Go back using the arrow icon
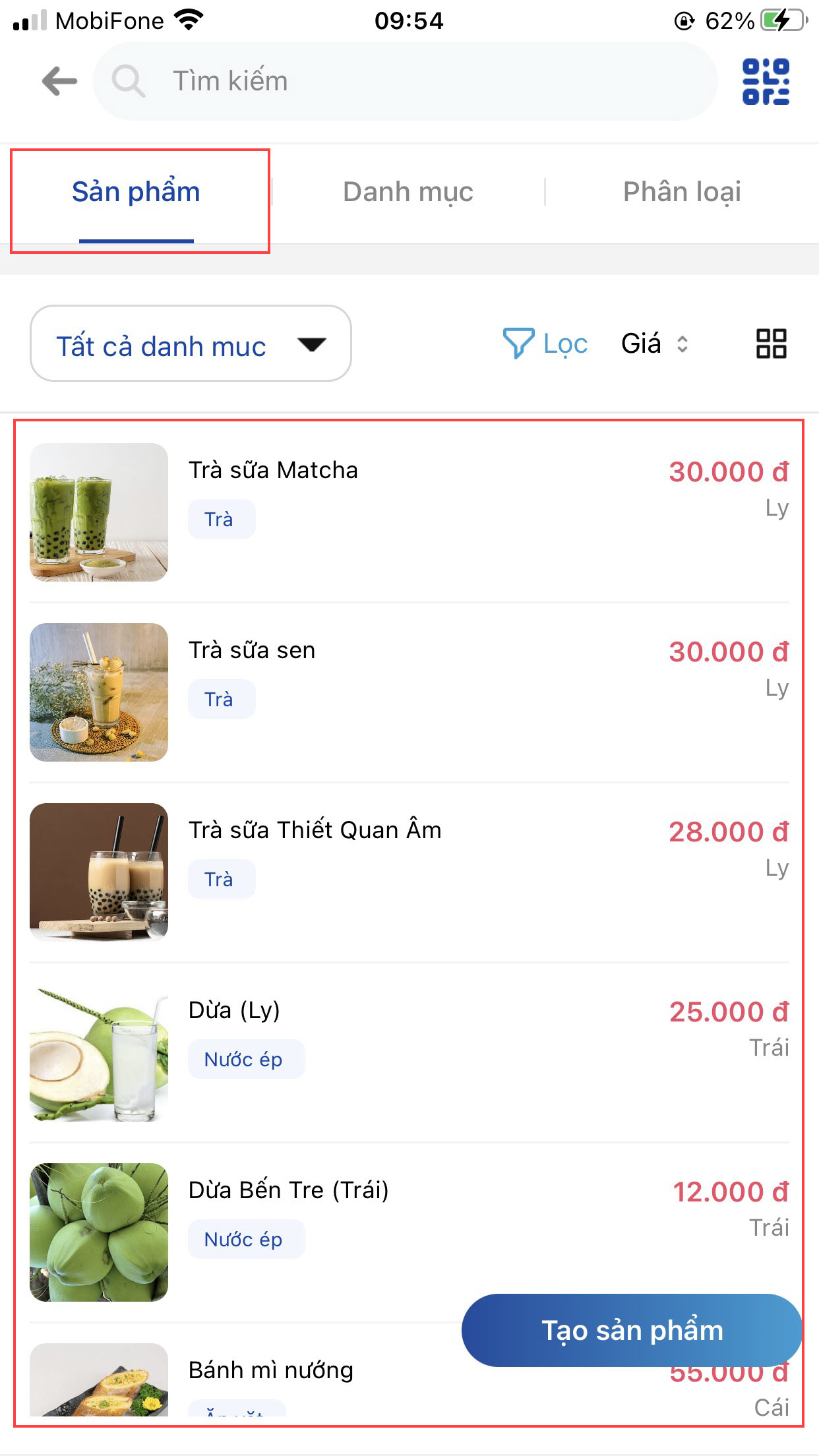The width and height of the screenshot is (819, 1456). [59, 81]
